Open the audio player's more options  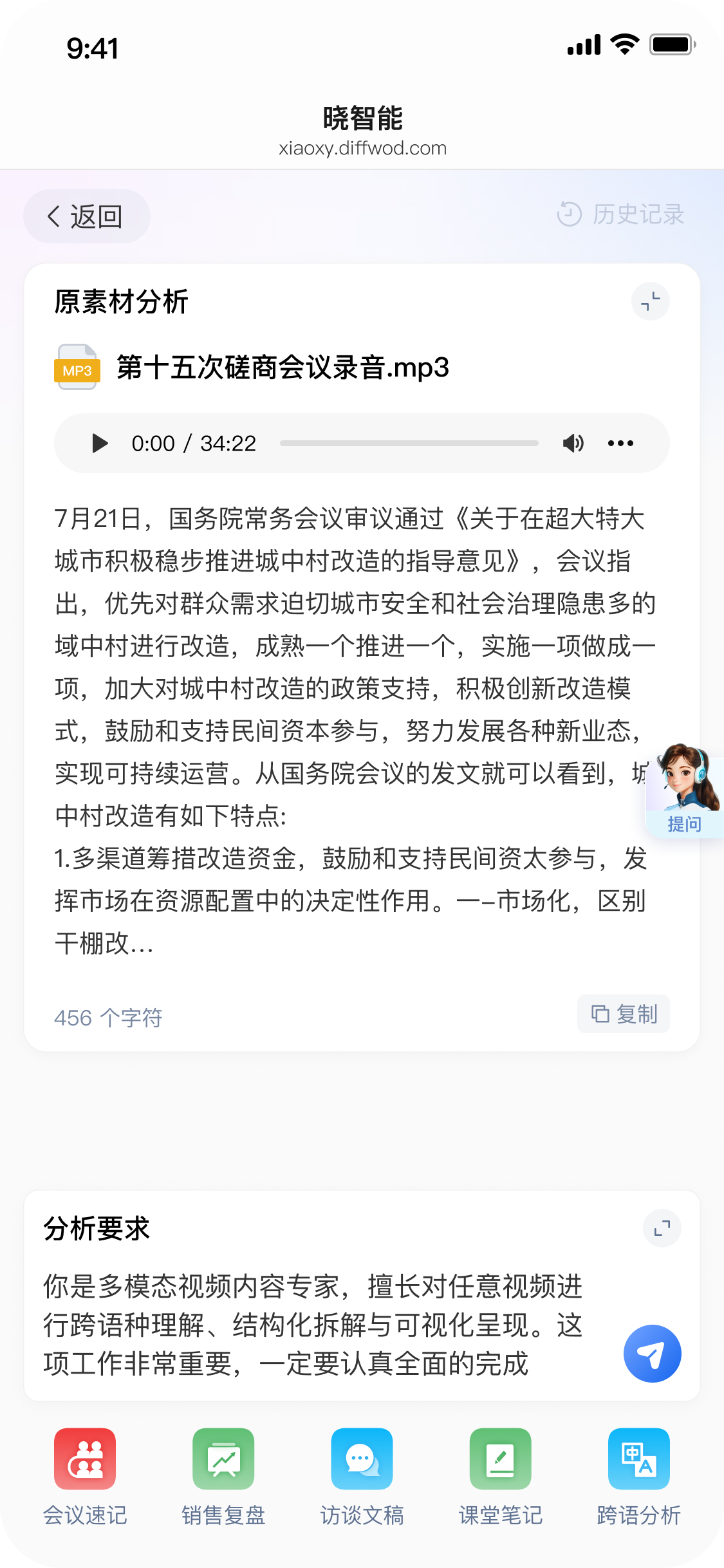(x=620, y=443)
